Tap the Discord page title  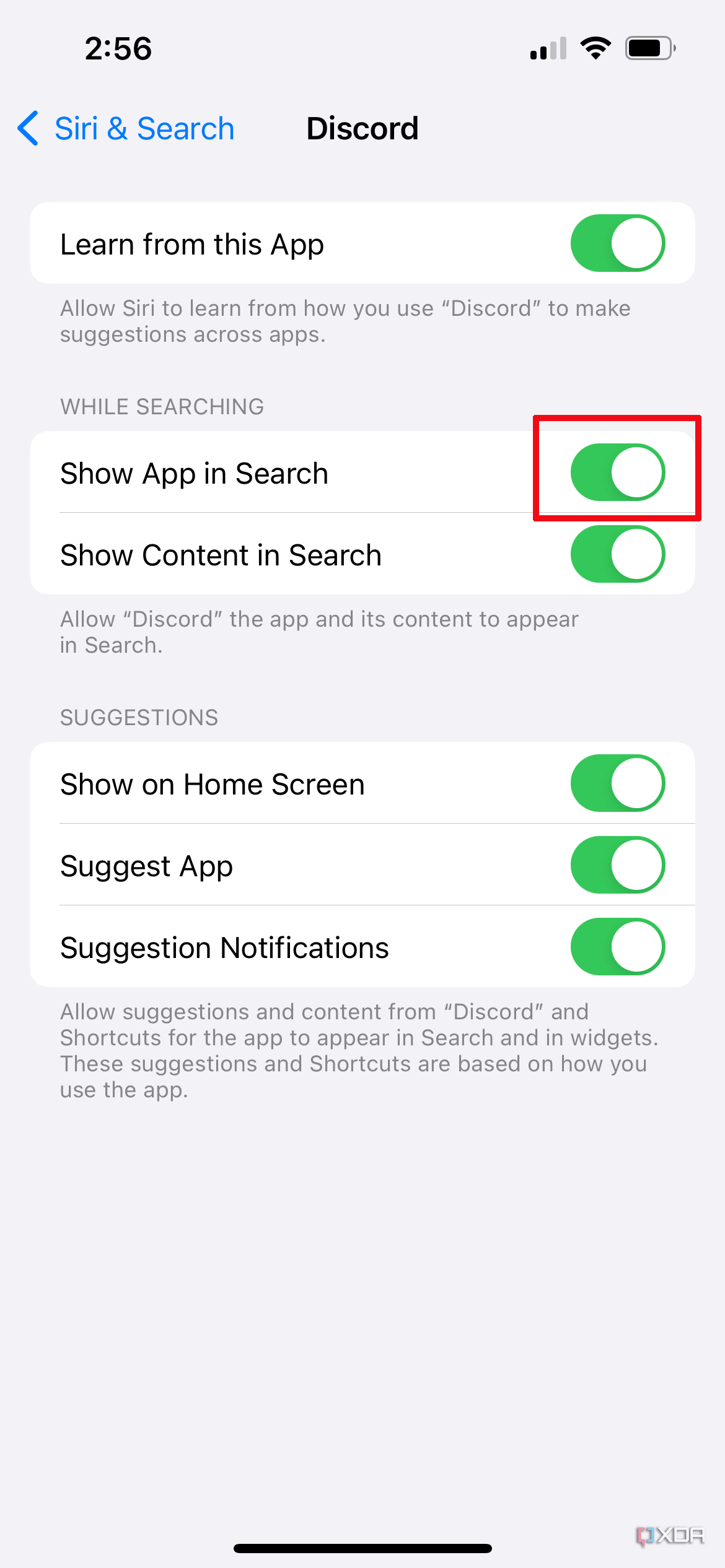[362, 128]
